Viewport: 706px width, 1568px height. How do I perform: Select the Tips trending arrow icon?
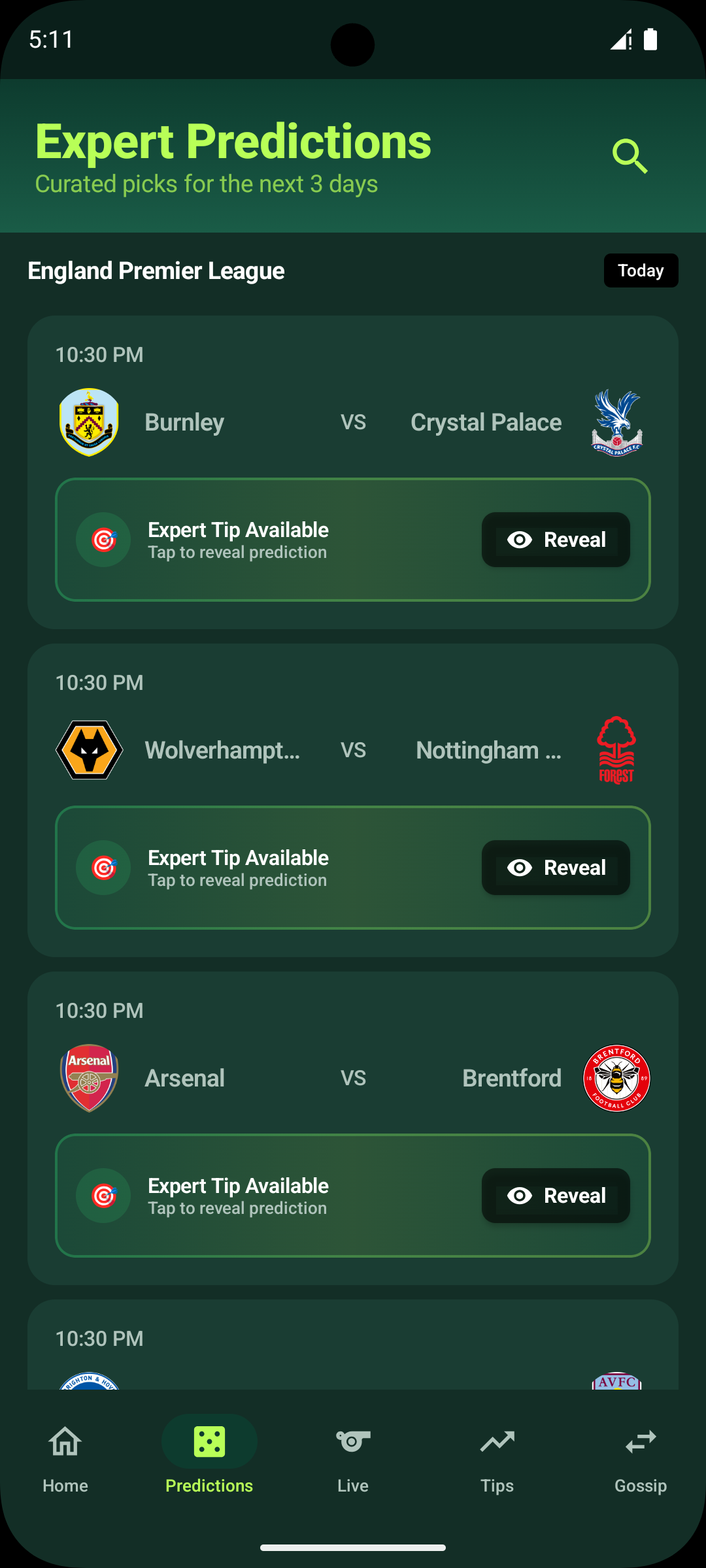[496, 1441]
